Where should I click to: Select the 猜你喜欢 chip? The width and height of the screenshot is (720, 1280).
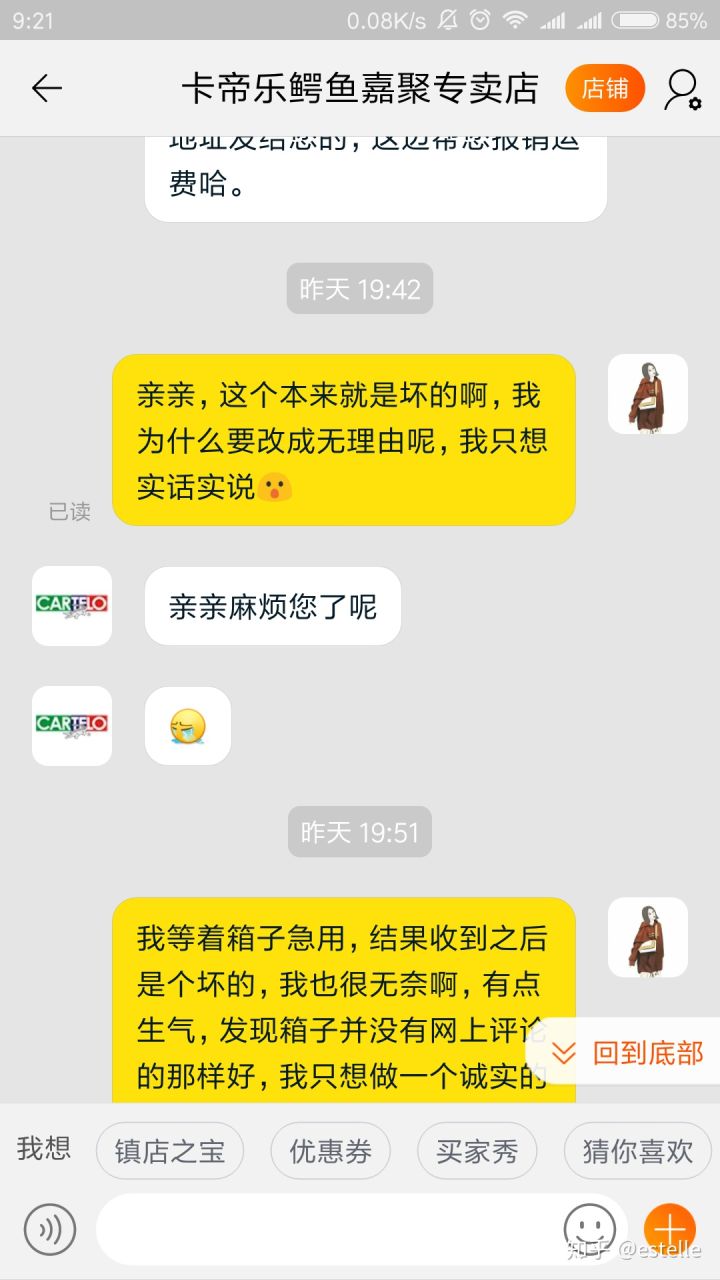point(638,1151)
